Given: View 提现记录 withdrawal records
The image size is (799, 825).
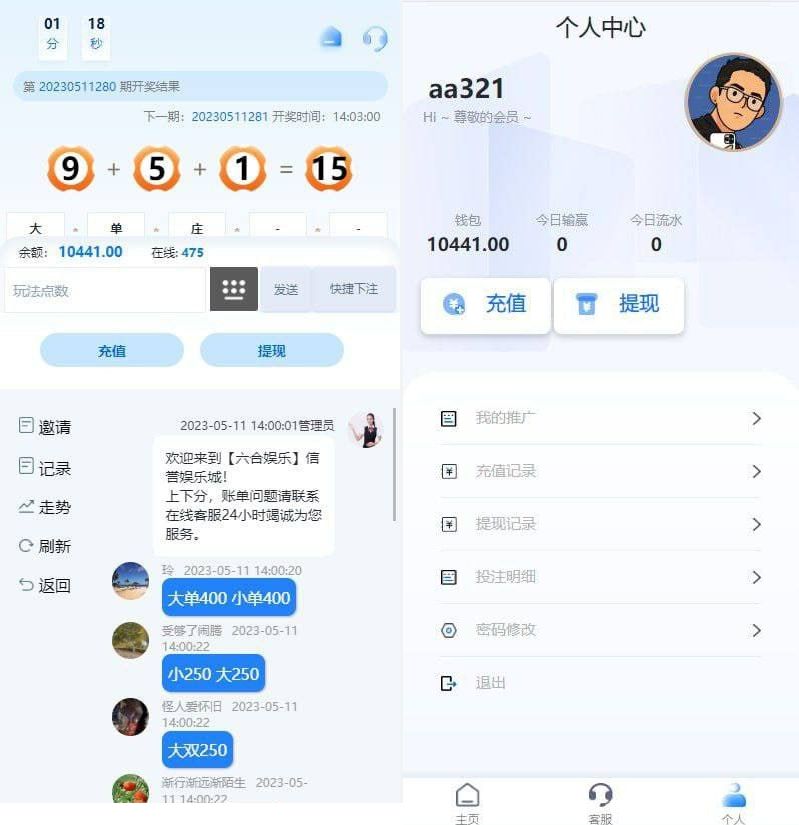Looking at the screenshot, I should (600, 524).
